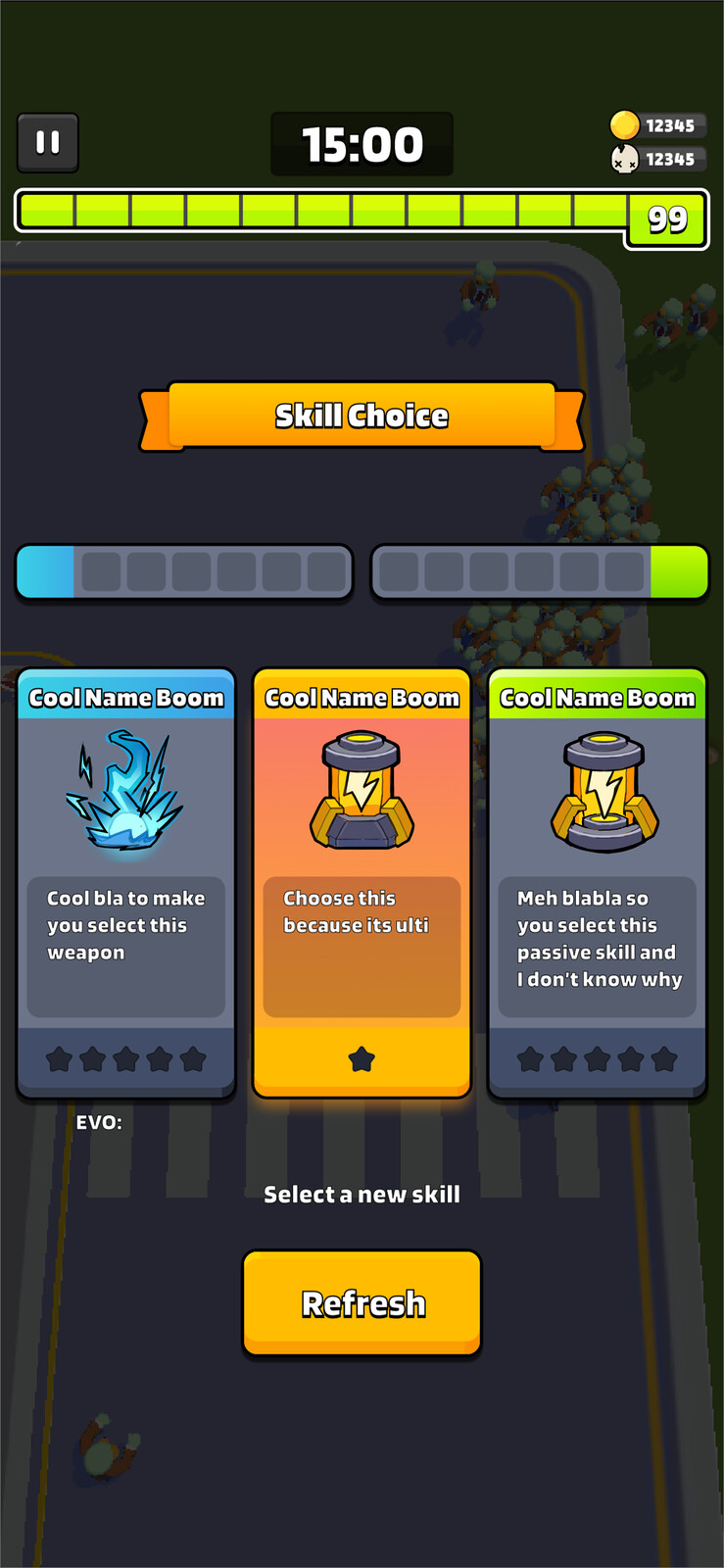Pick the green passive skill card

pos(597,882)
